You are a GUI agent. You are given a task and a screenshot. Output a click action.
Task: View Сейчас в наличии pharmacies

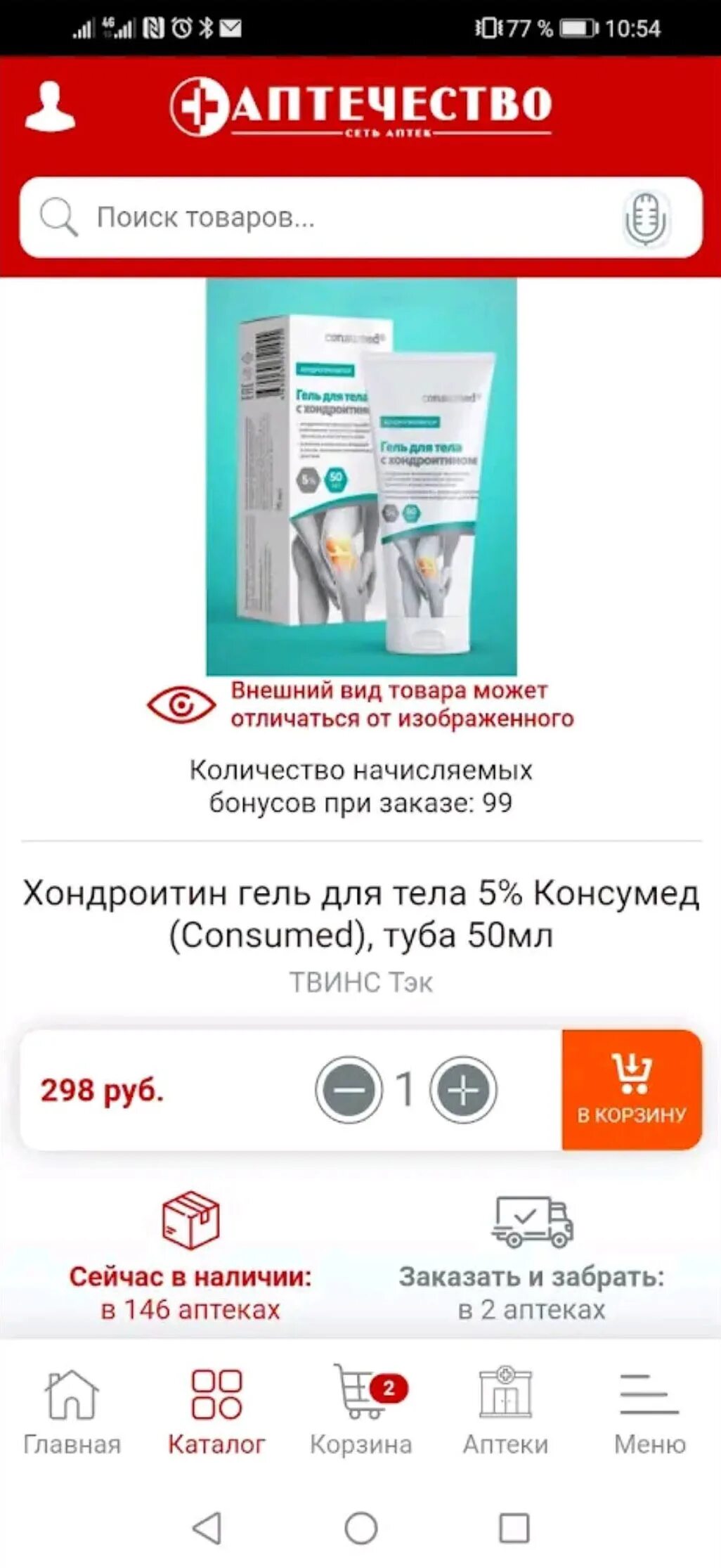pyautogui.click(x=190, y=1256)
